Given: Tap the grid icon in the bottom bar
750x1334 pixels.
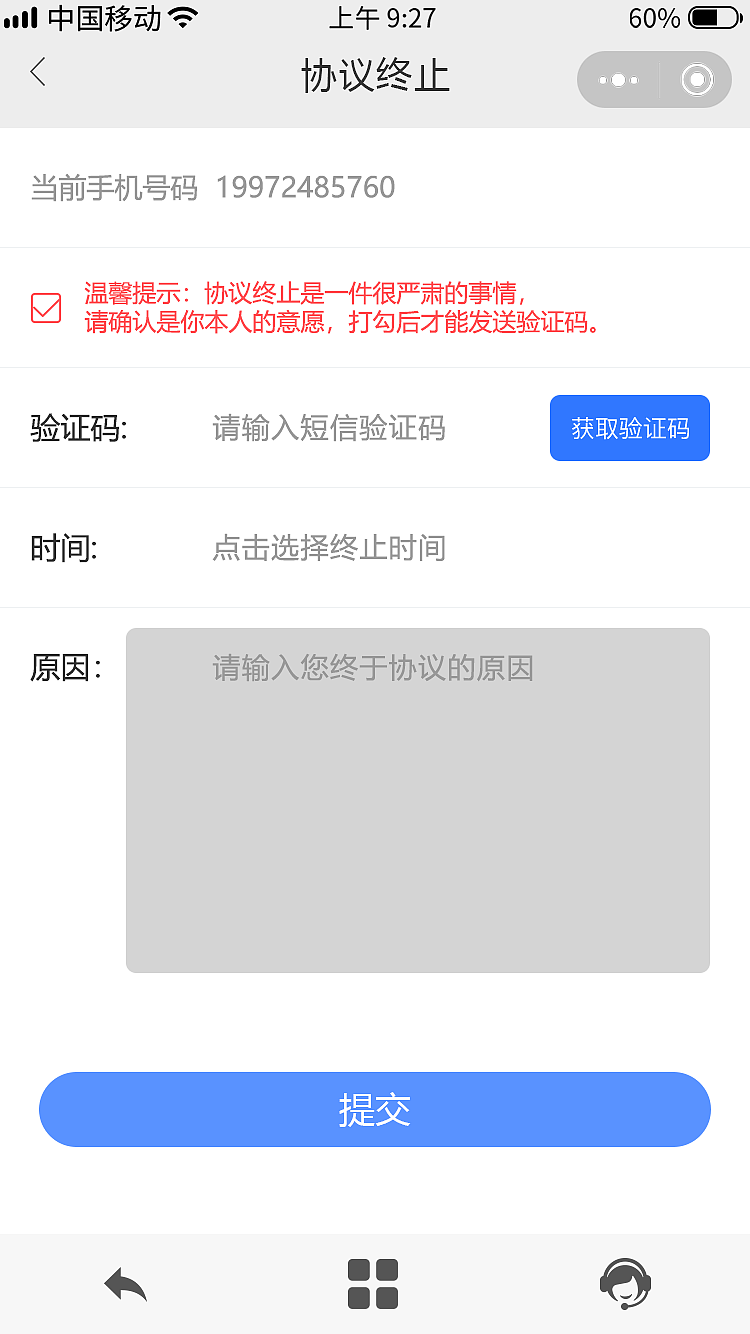Looking at the screenshot, I should click(373, 1285).
